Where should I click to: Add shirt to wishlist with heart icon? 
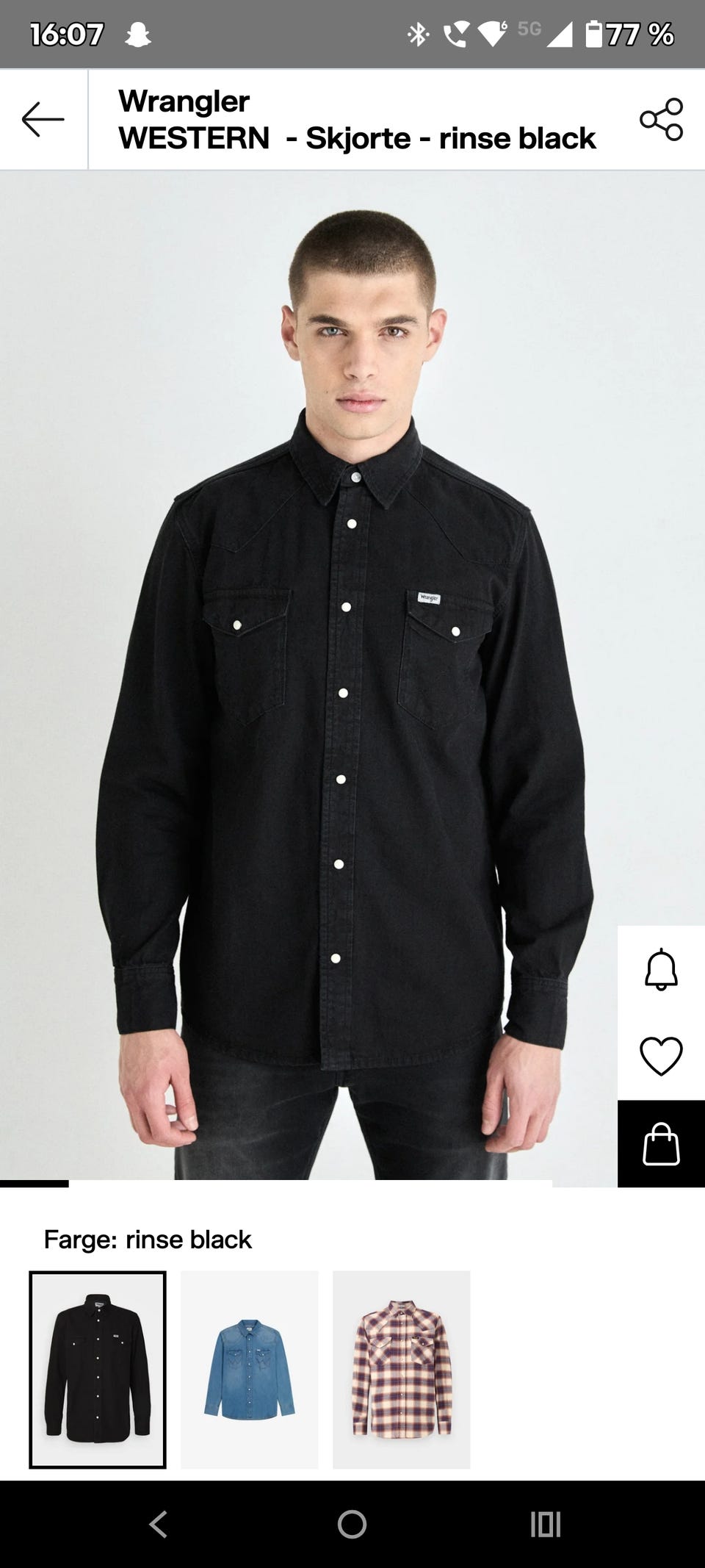click(x=661, y=1056)
